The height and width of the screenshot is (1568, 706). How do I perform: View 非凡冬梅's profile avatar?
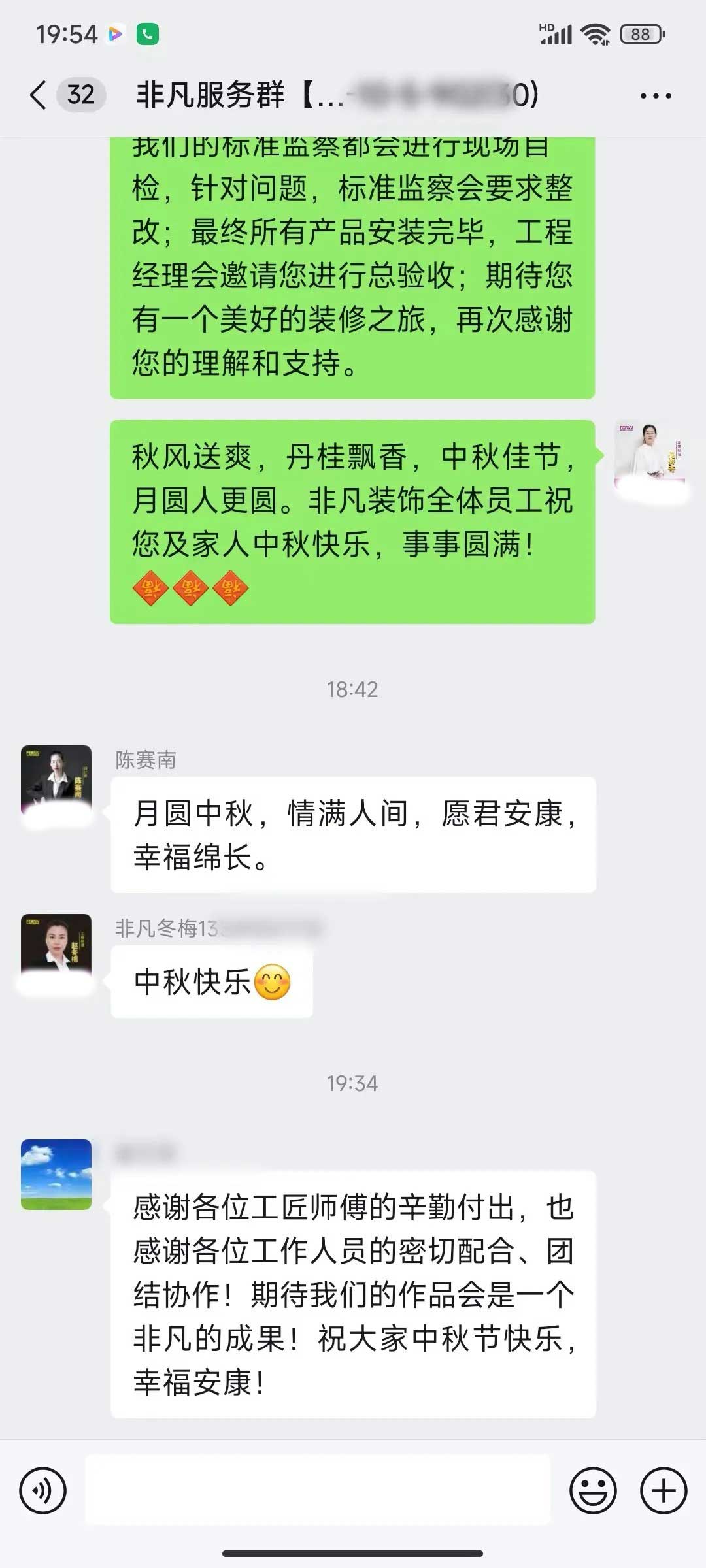click(x=56, y=949)
